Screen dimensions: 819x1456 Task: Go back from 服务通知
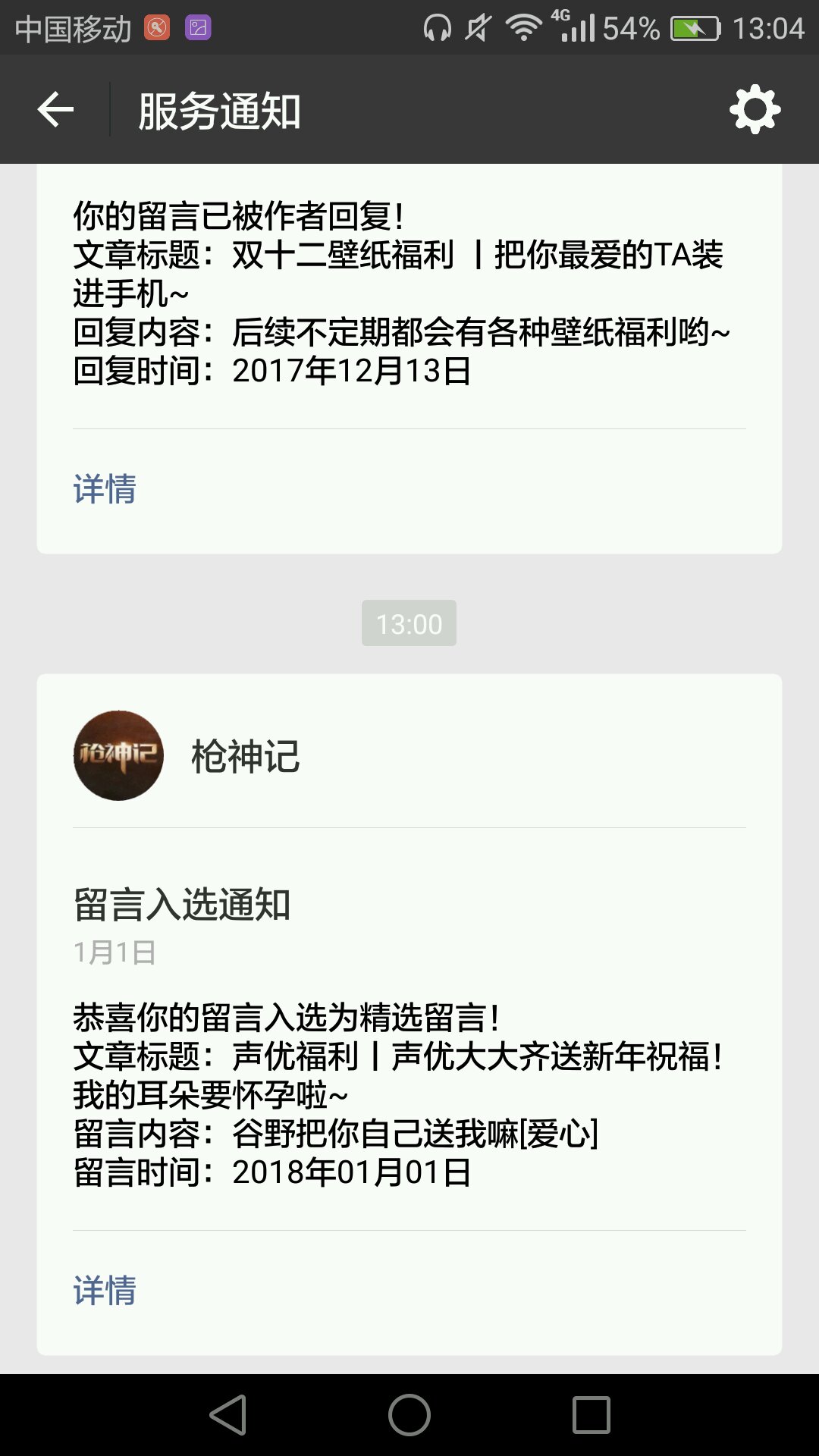(x=55, y=110)
